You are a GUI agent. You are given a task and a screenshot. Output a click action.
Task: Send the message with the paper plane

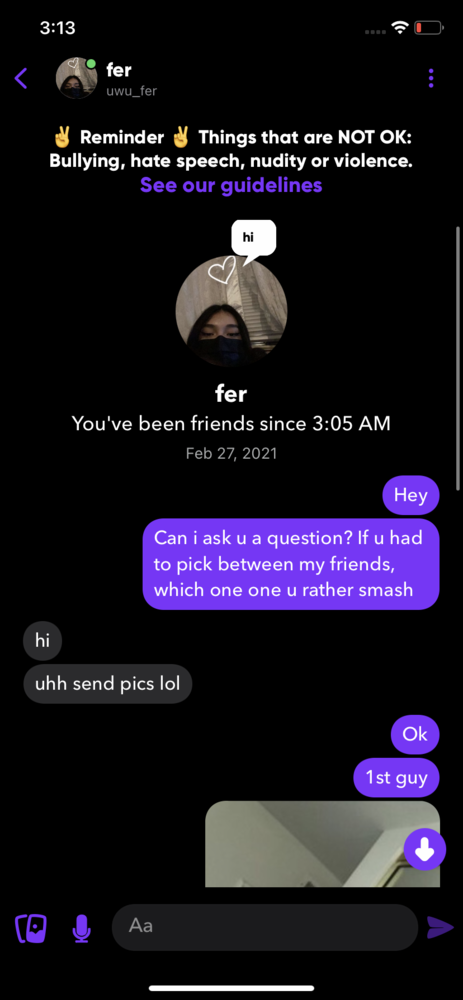(x=440, y=928)
